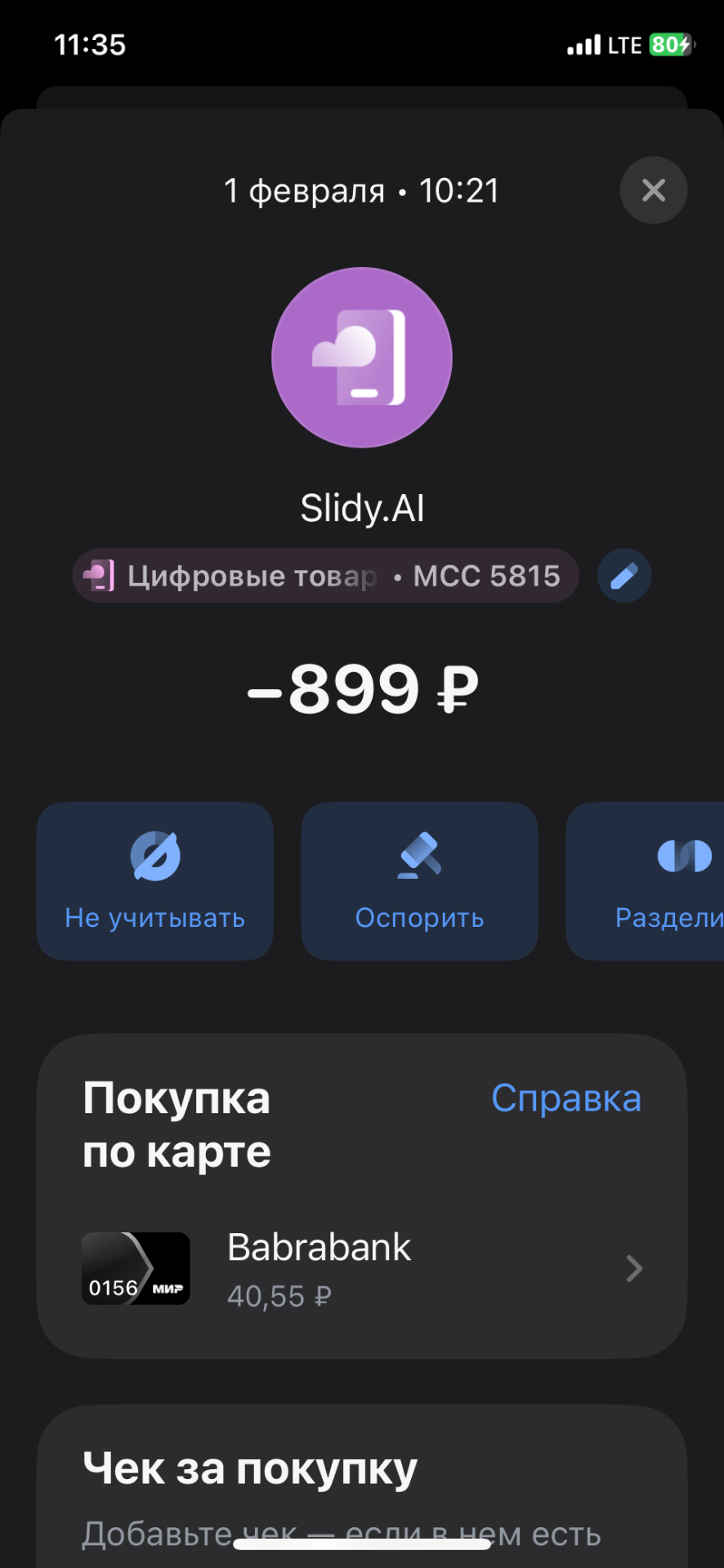Screen dimensions: 724x1568
Task: Open the Цифровые товары MCC 5815 category chip
Action: [x=325, y=576]
